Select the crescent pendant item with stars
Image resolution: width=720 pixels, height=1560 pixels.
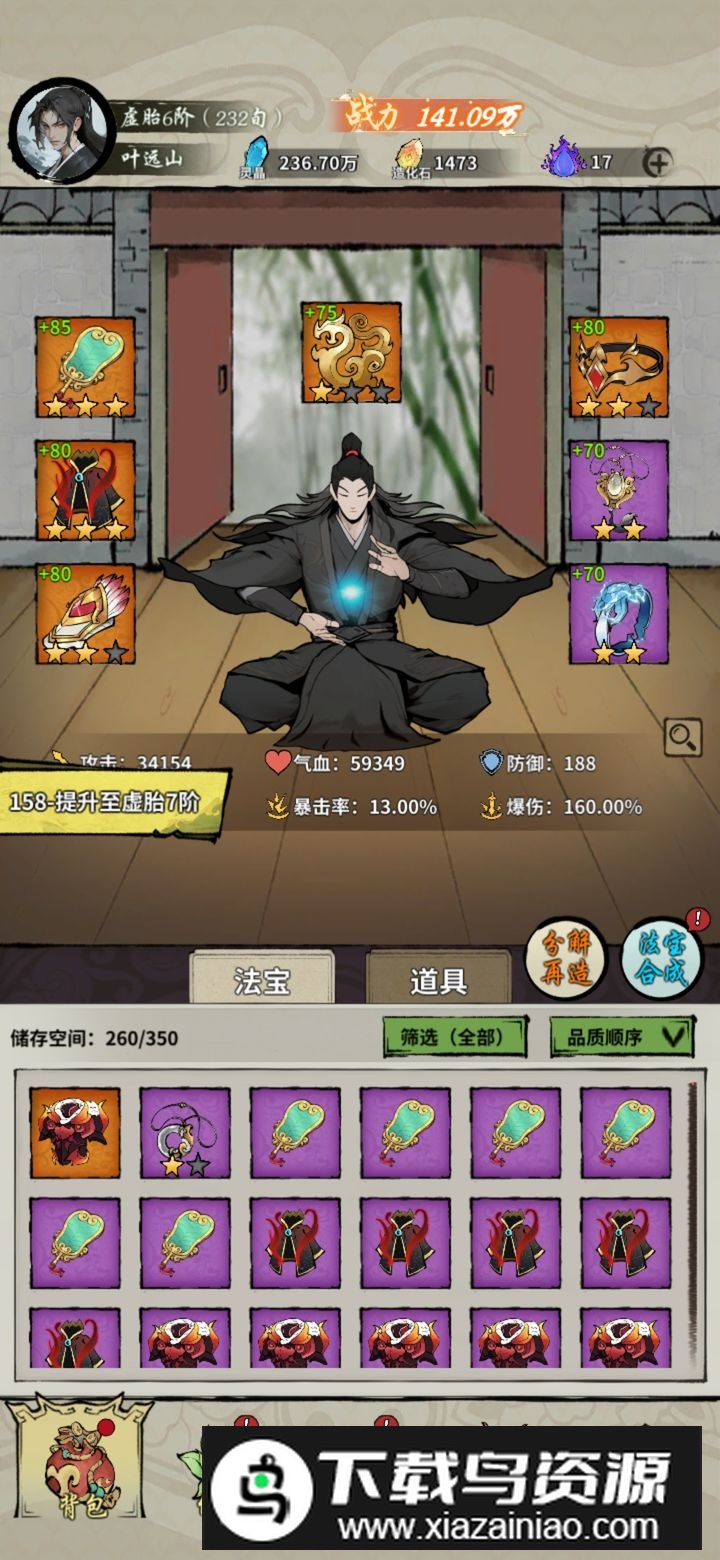pyautogui.click(x=184, y=1133)
